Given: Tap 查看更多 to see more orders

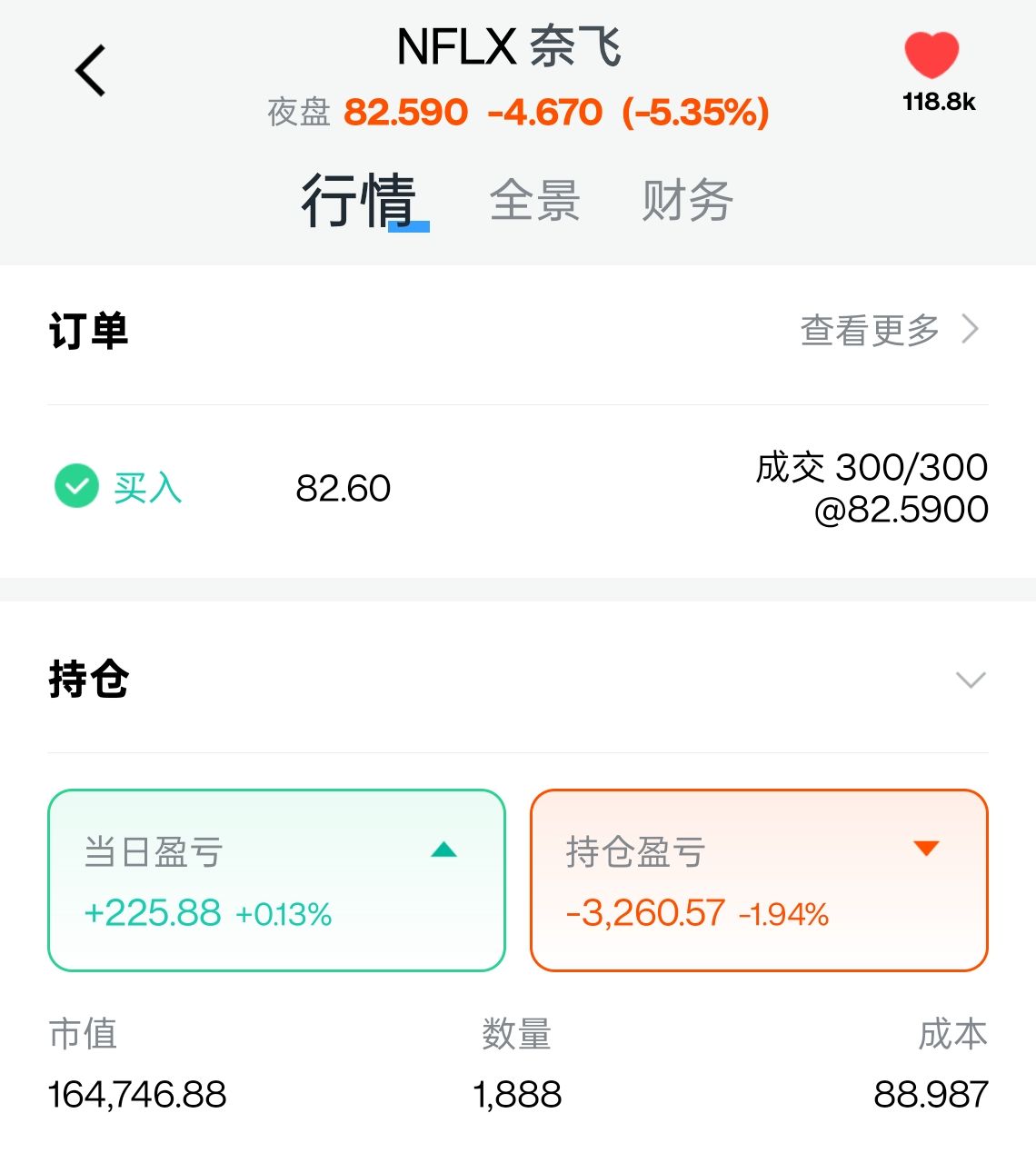Looking at the screenshot, I should (x=889, y=330).
